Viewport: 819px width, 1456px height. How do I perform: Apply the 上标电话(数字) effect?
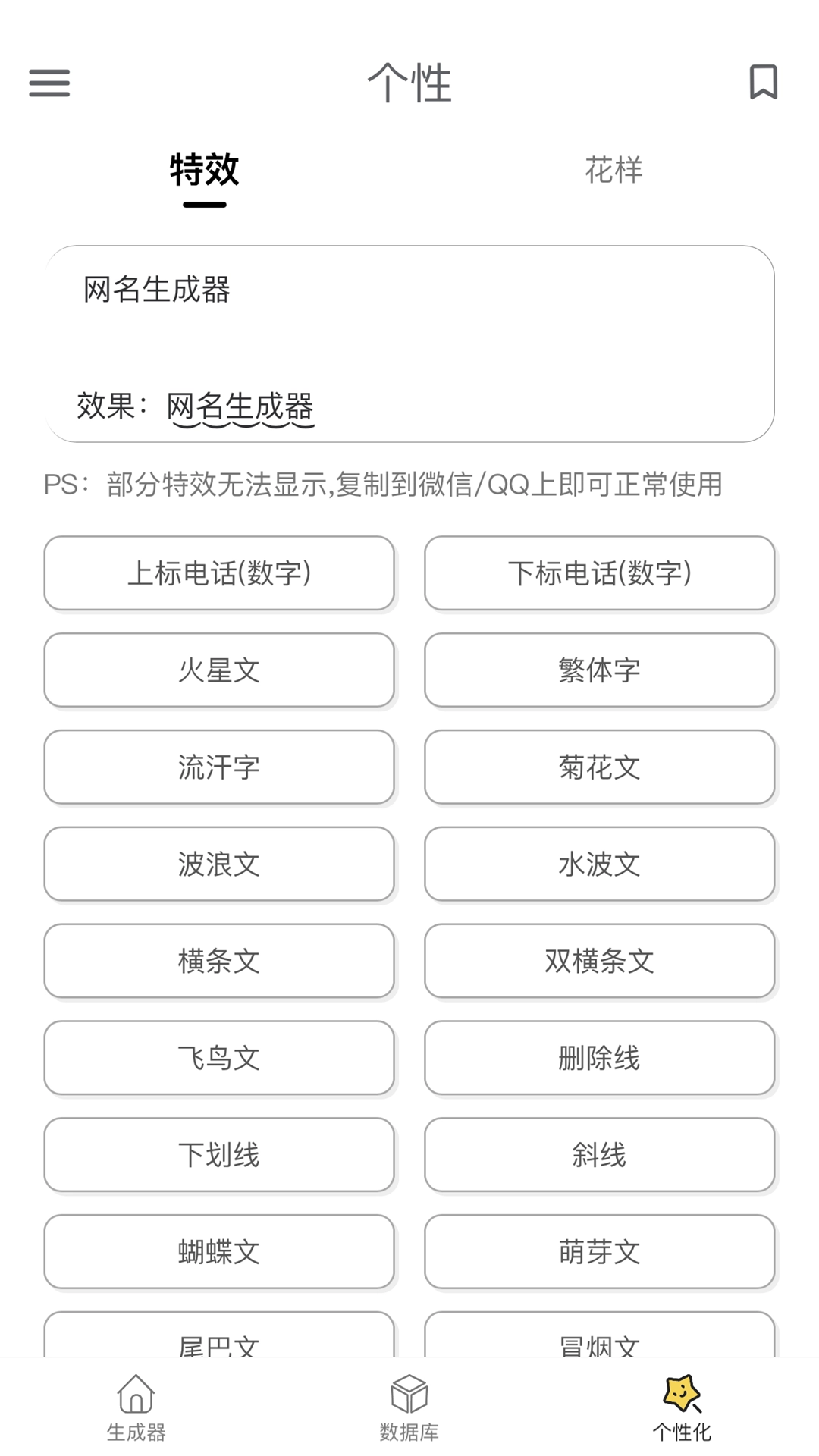click(x=218, y=573)
